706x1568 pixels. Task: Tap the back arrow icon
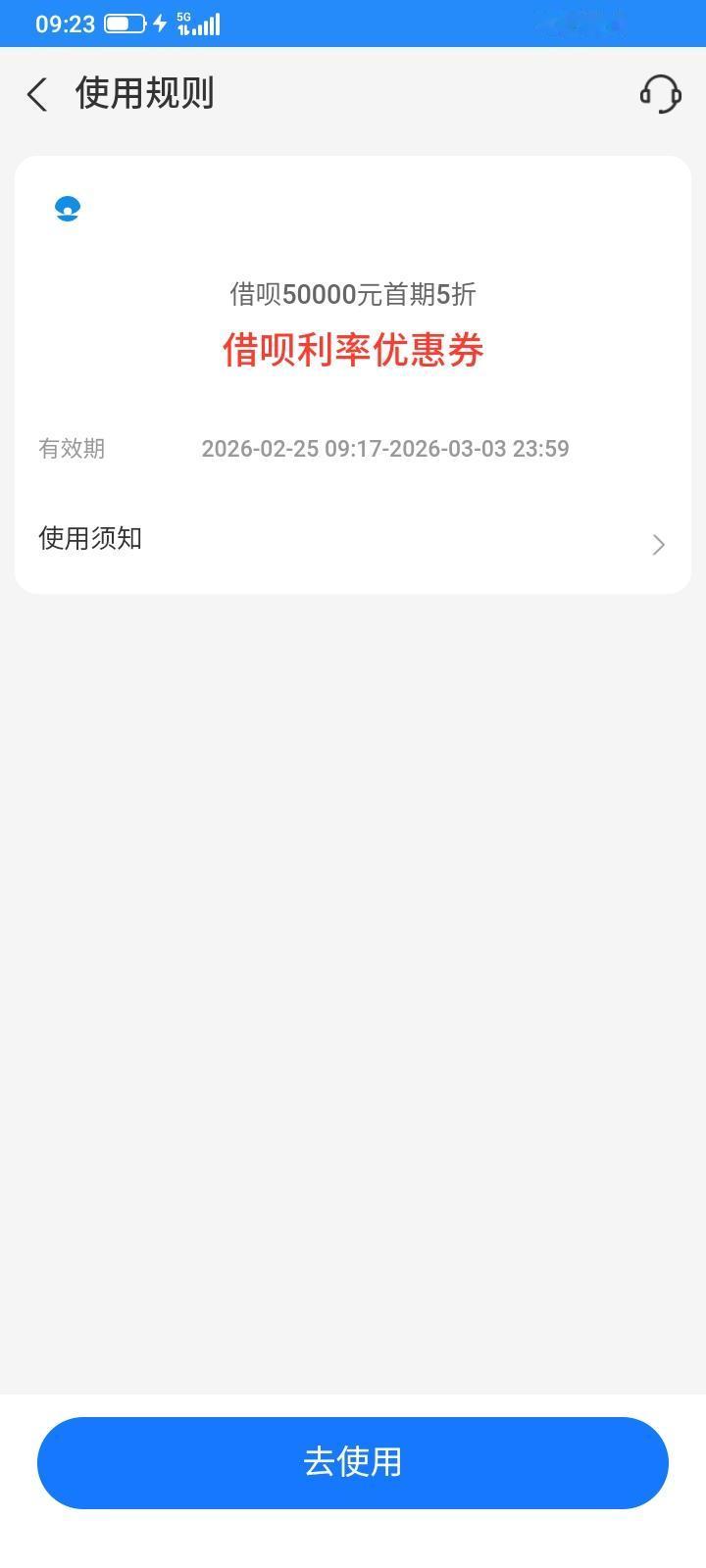[x=35, y=93]
